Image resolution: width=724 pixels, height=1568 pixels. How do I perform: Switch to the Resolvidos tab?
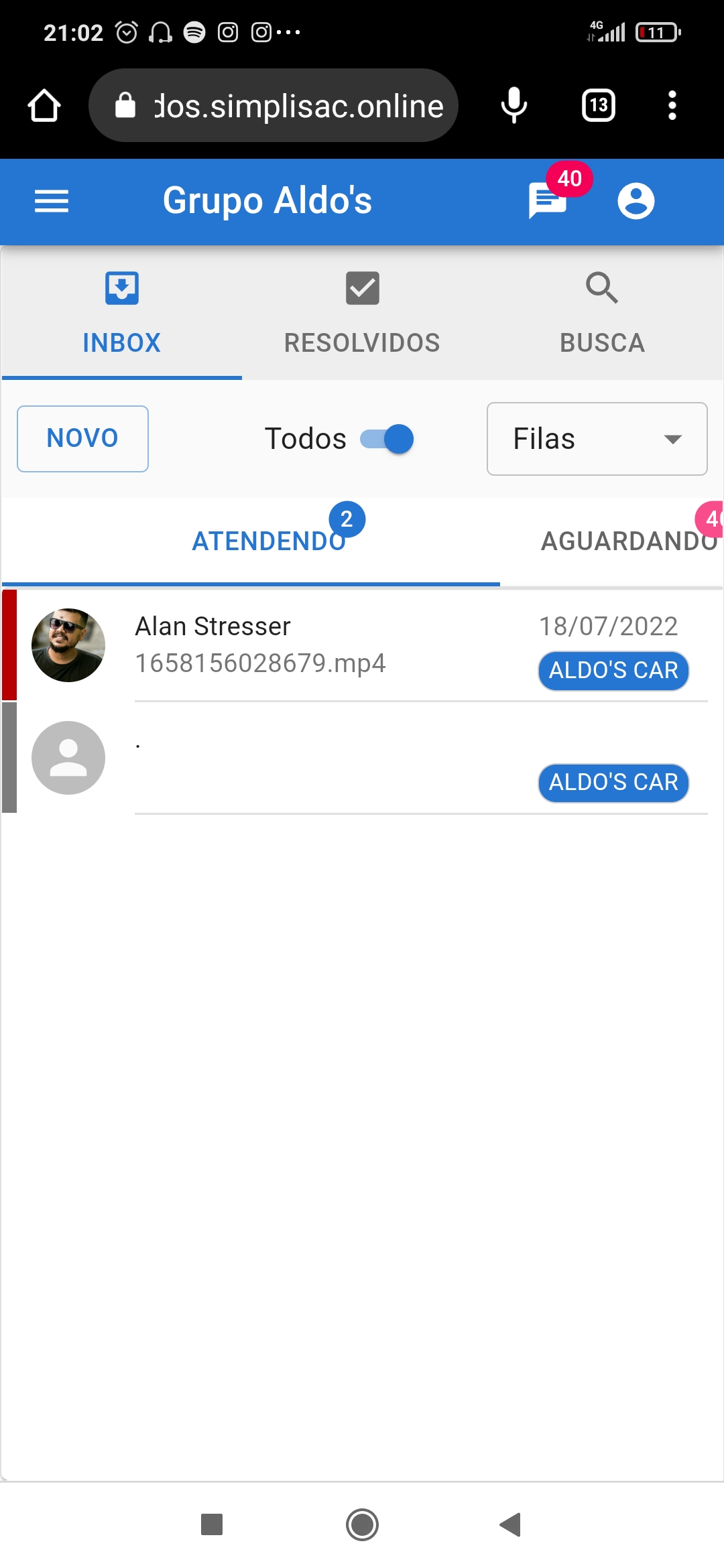tap(362, 314)
